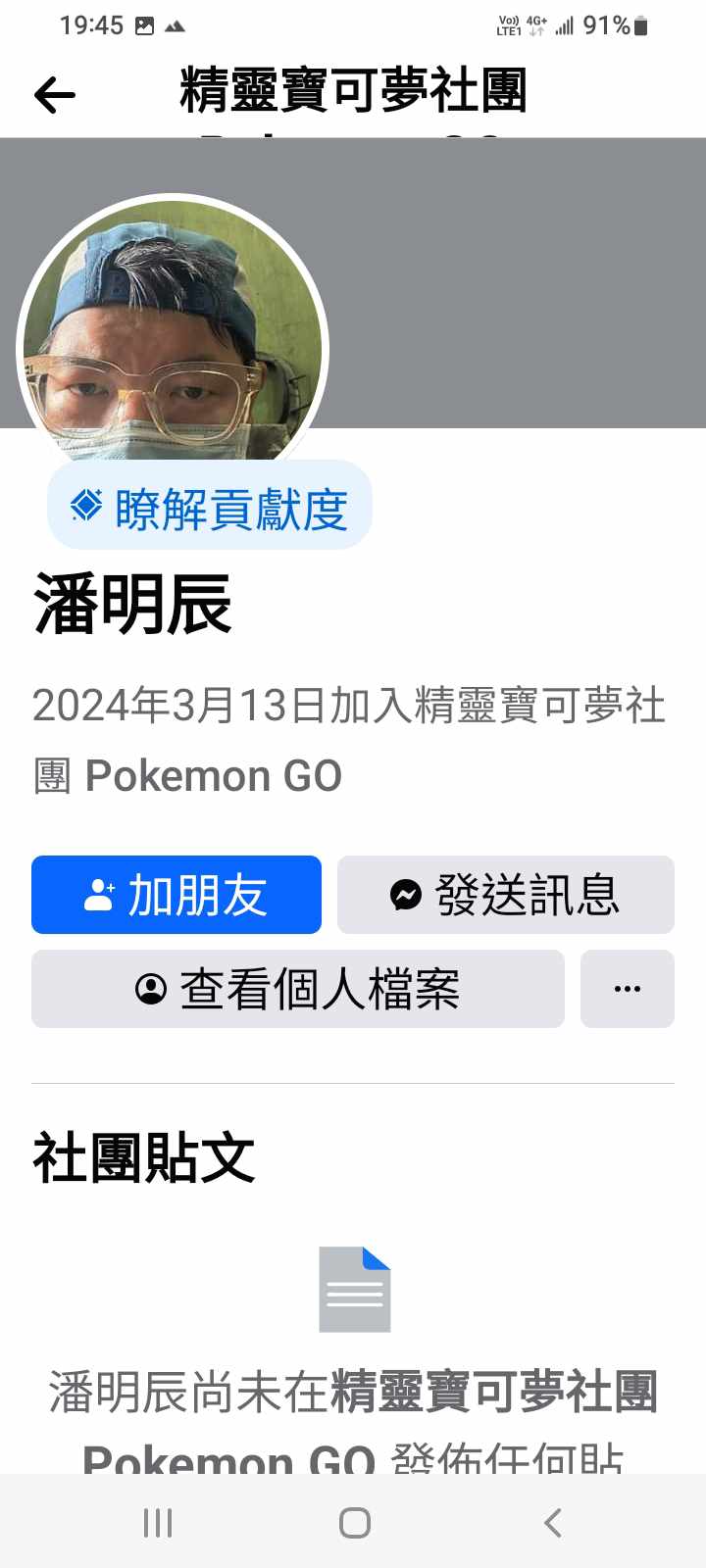Open recent apps from navigation bar
Image resolution: width=706 pixels, height=1568 pixels.
click(x=158, y=1523)
